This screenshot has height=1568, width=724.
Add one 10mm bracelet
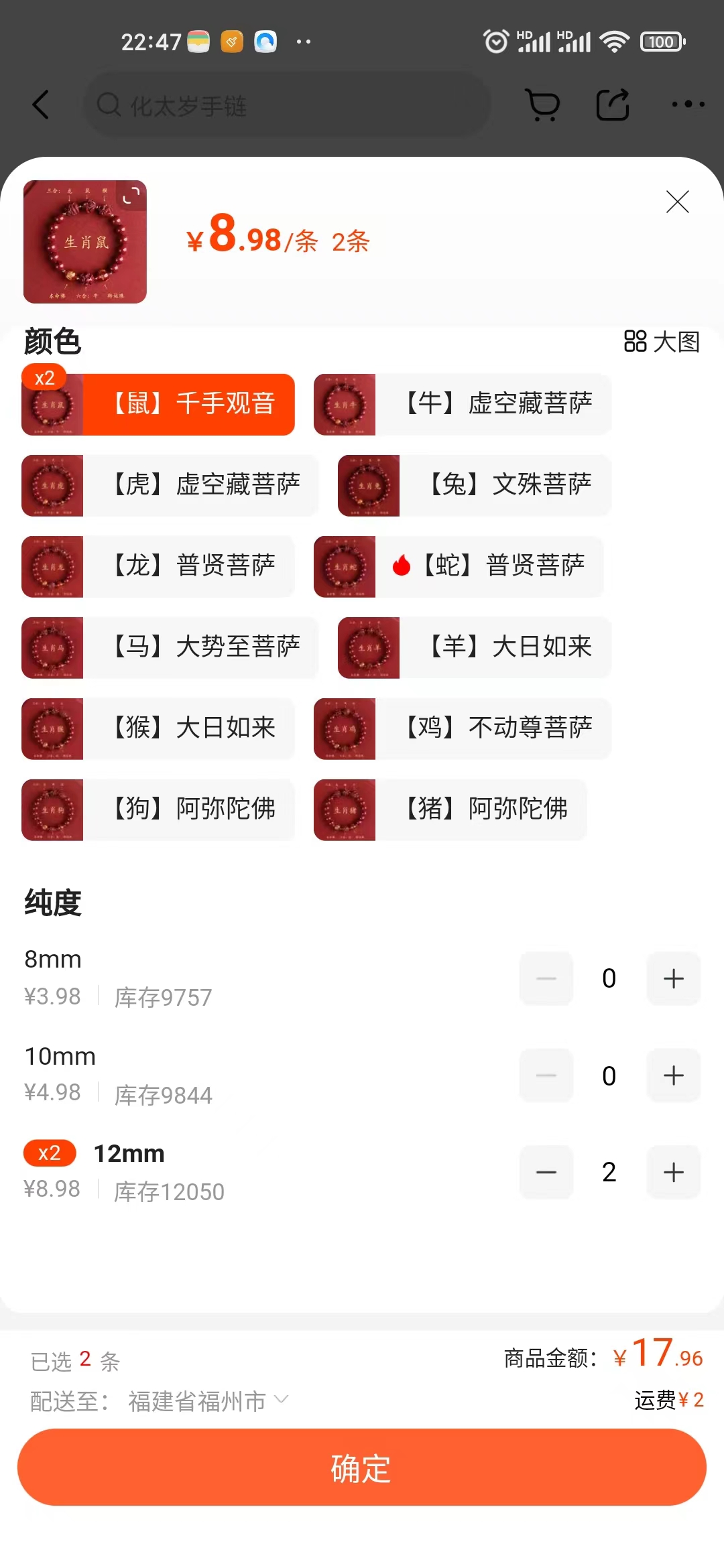[x=673, y=1075]
